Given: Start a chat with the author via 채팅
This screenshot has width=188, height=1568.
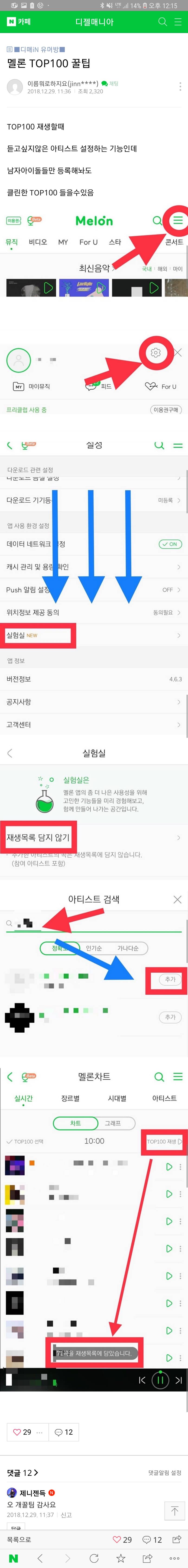Looking at the screenshot, I should tap(110, 83).
